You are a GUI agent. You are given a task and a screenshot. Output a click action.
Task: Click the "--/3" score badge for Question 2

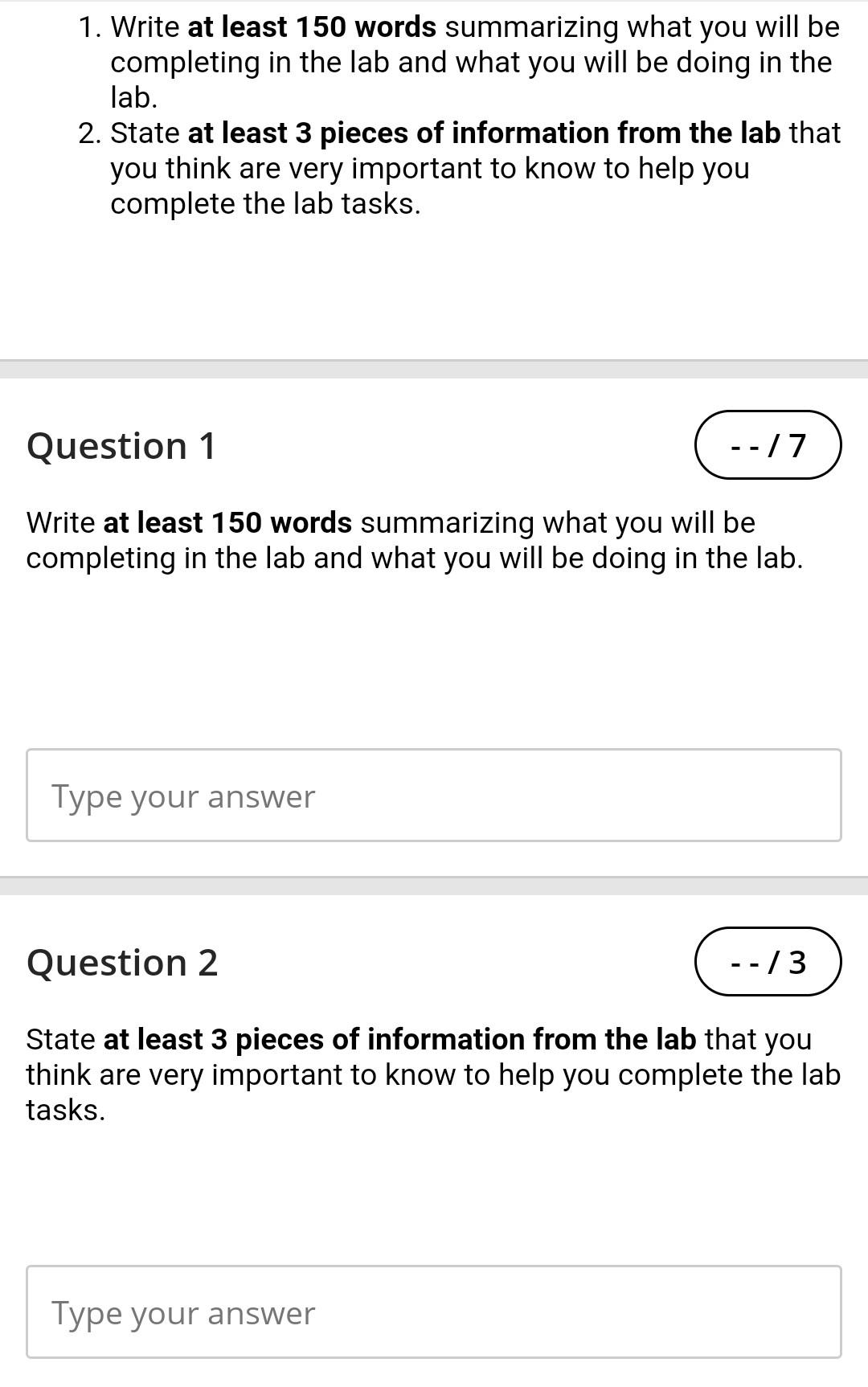pyautogui.click(x=768, y=961)
